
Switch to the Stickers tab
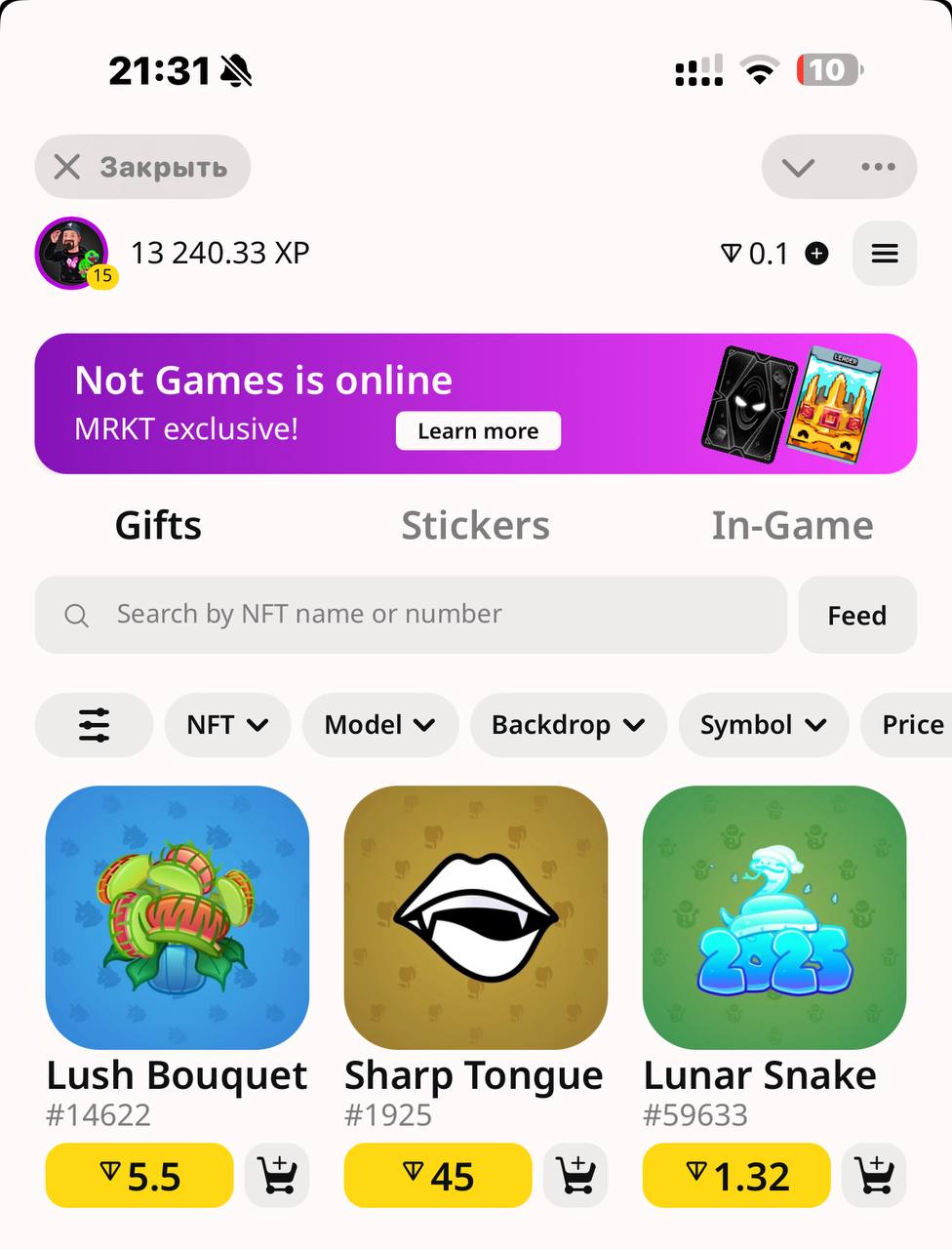(475, 526)
